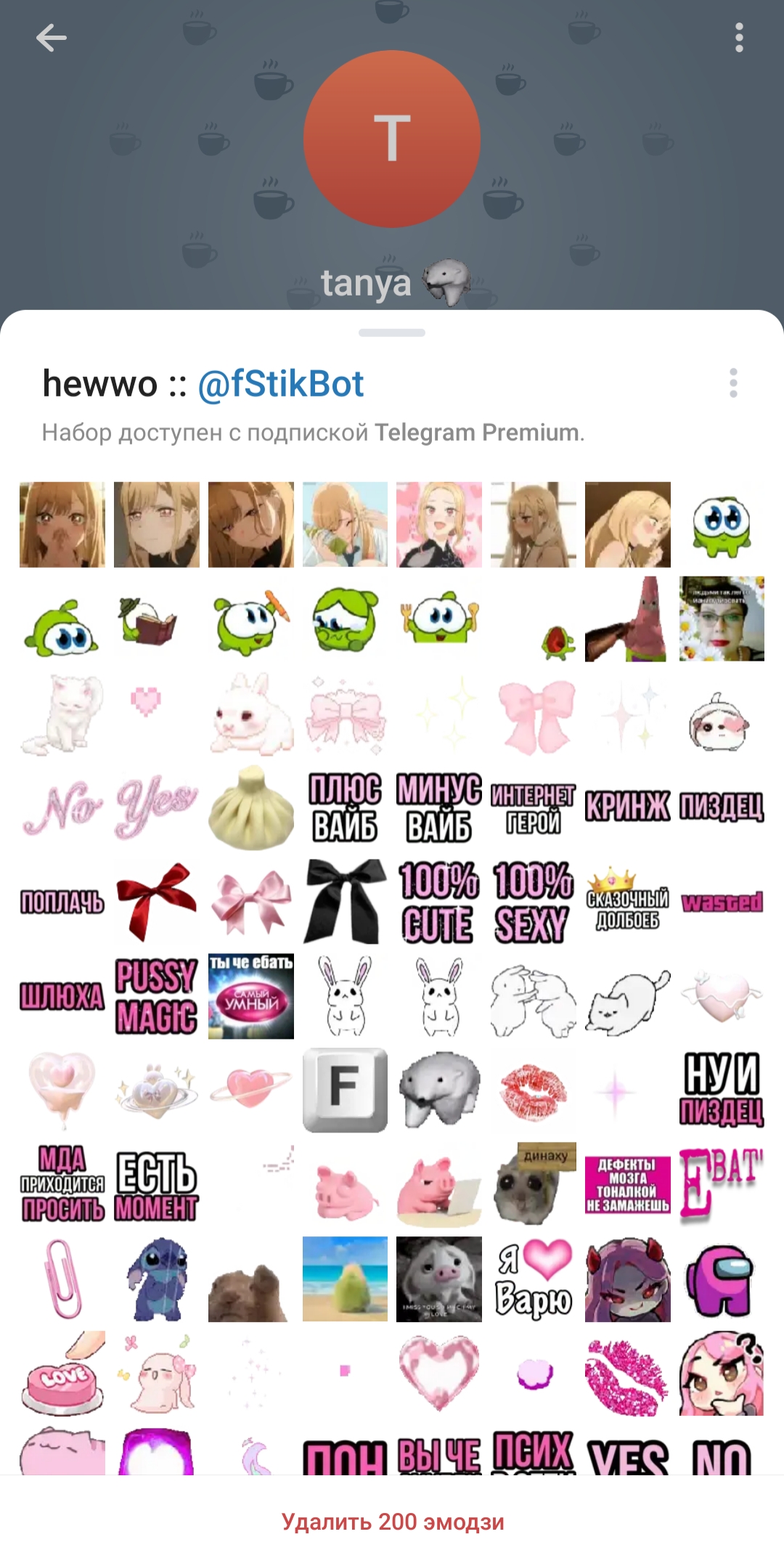Choose the wasted emoji
Viewport: 784px width, 1558px height.
point(722,902)
